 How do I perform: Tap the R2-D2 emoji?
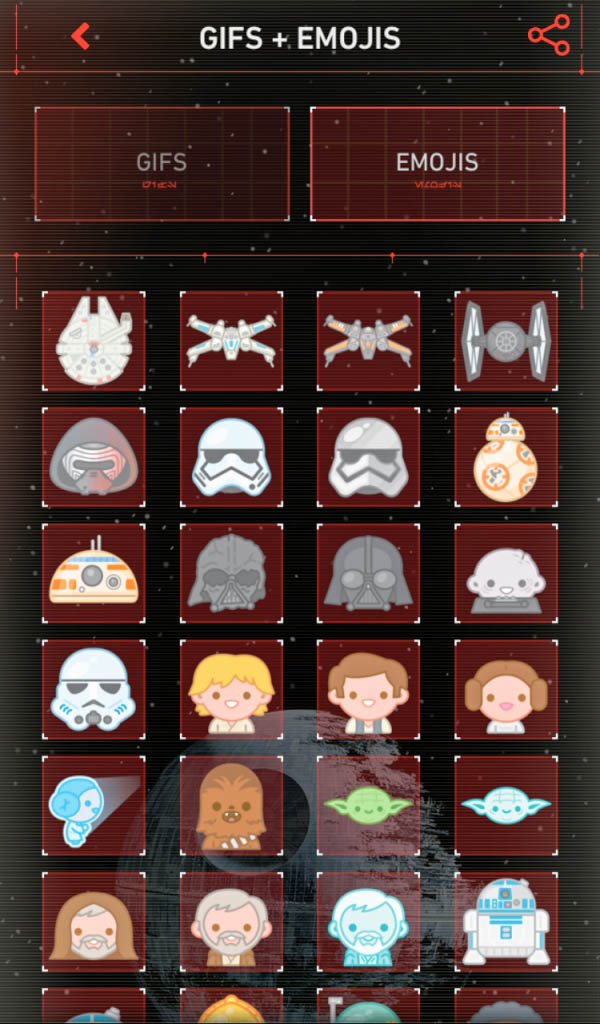pos(506,922)
